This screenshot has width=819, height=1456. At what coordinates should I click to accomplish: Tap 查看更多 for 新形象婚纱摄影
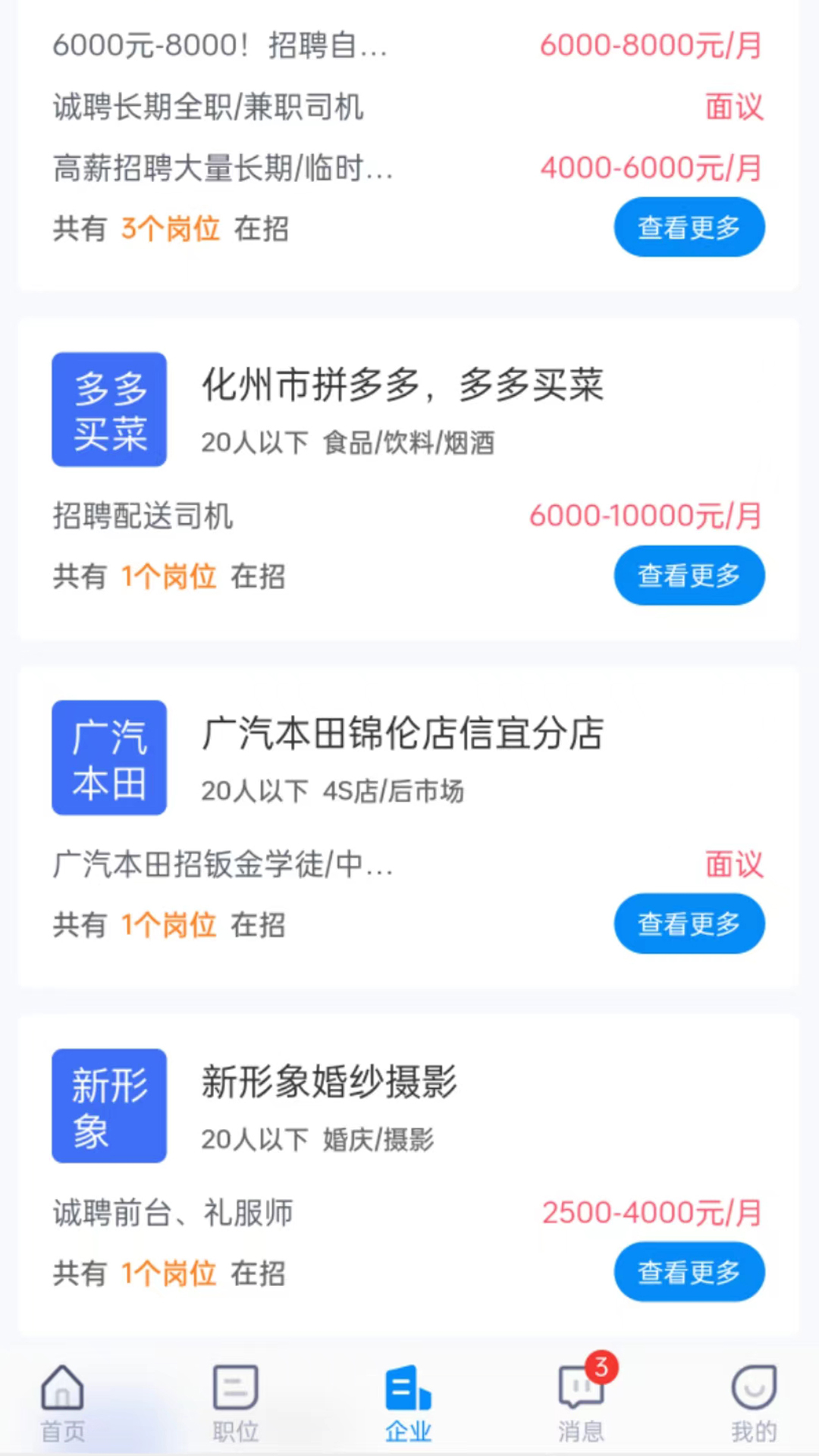tap(689, 1272)
